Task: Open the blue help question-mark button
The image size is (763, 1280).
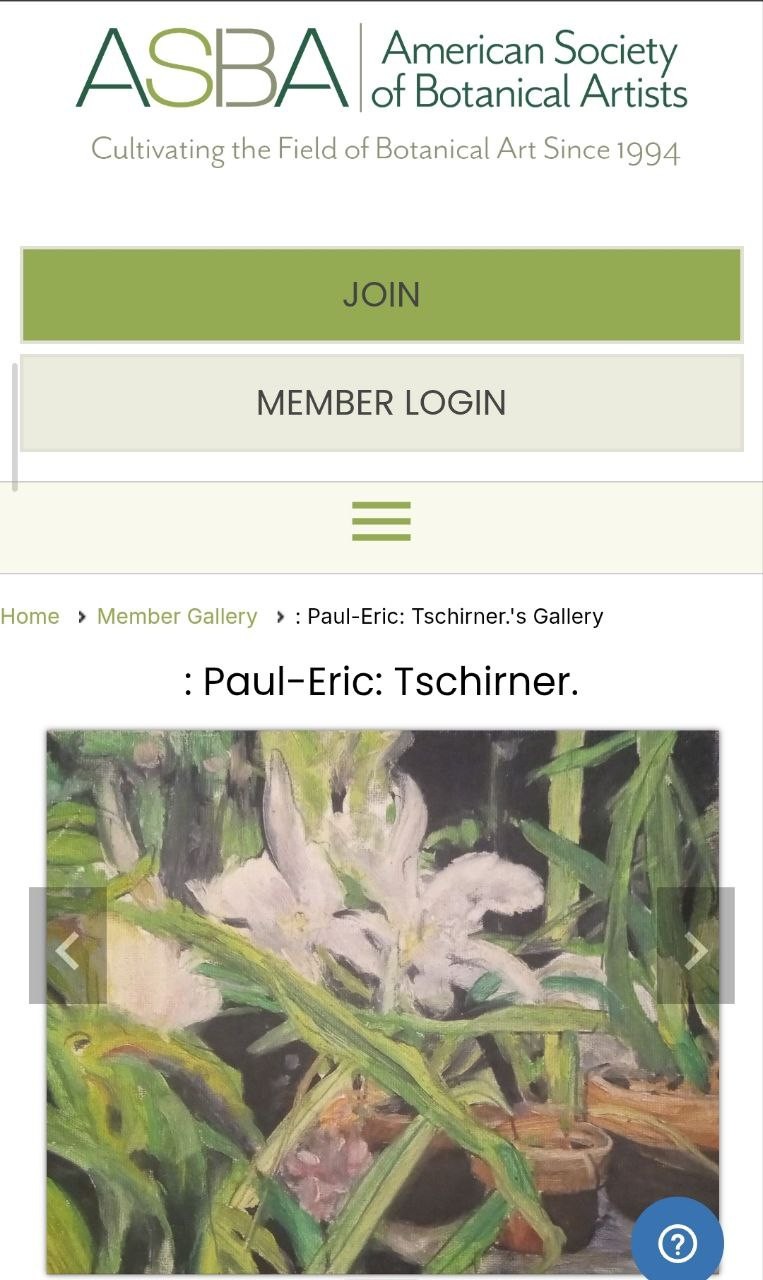Action: coord(677,1242)
